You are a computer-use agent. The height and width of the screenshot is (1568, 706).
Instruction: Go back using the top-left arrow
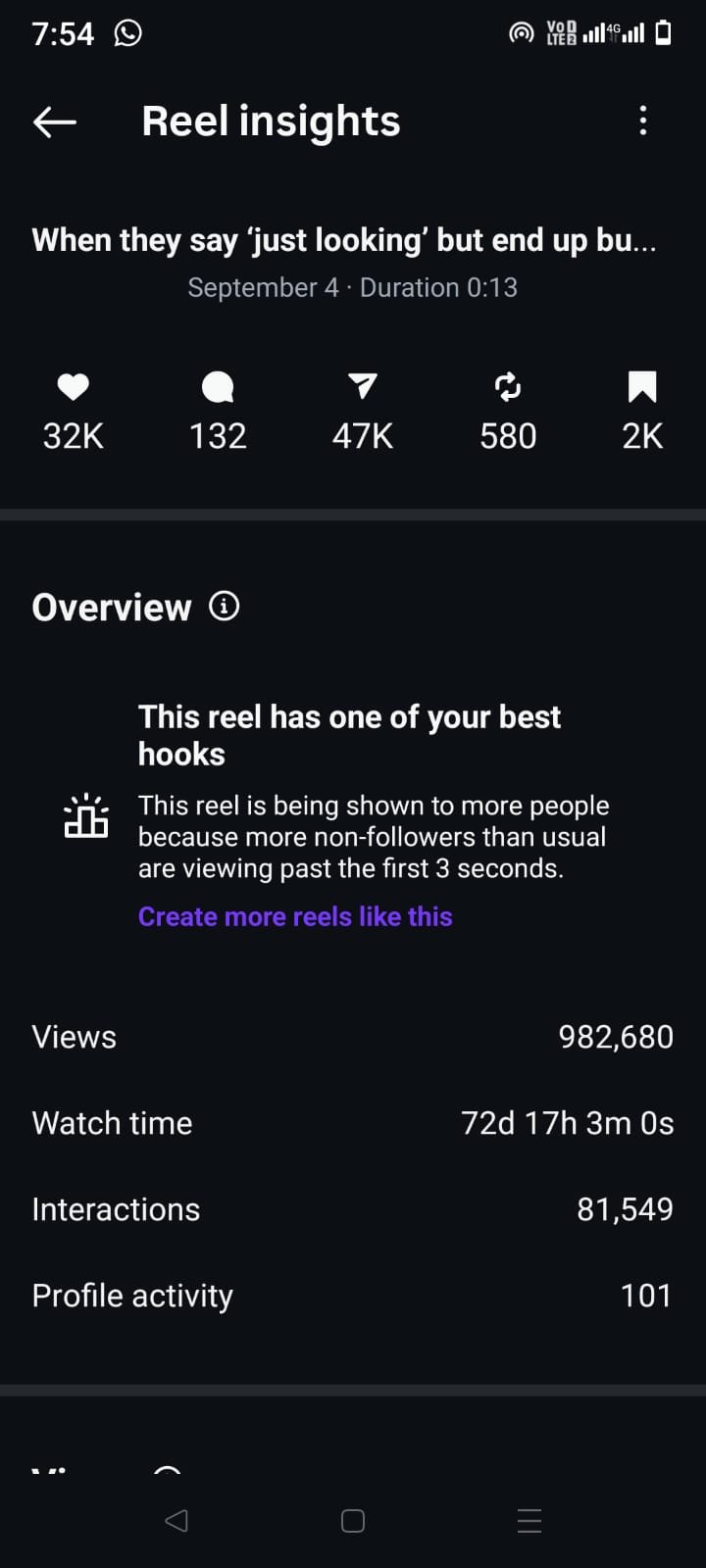click(x=55, y=122)
